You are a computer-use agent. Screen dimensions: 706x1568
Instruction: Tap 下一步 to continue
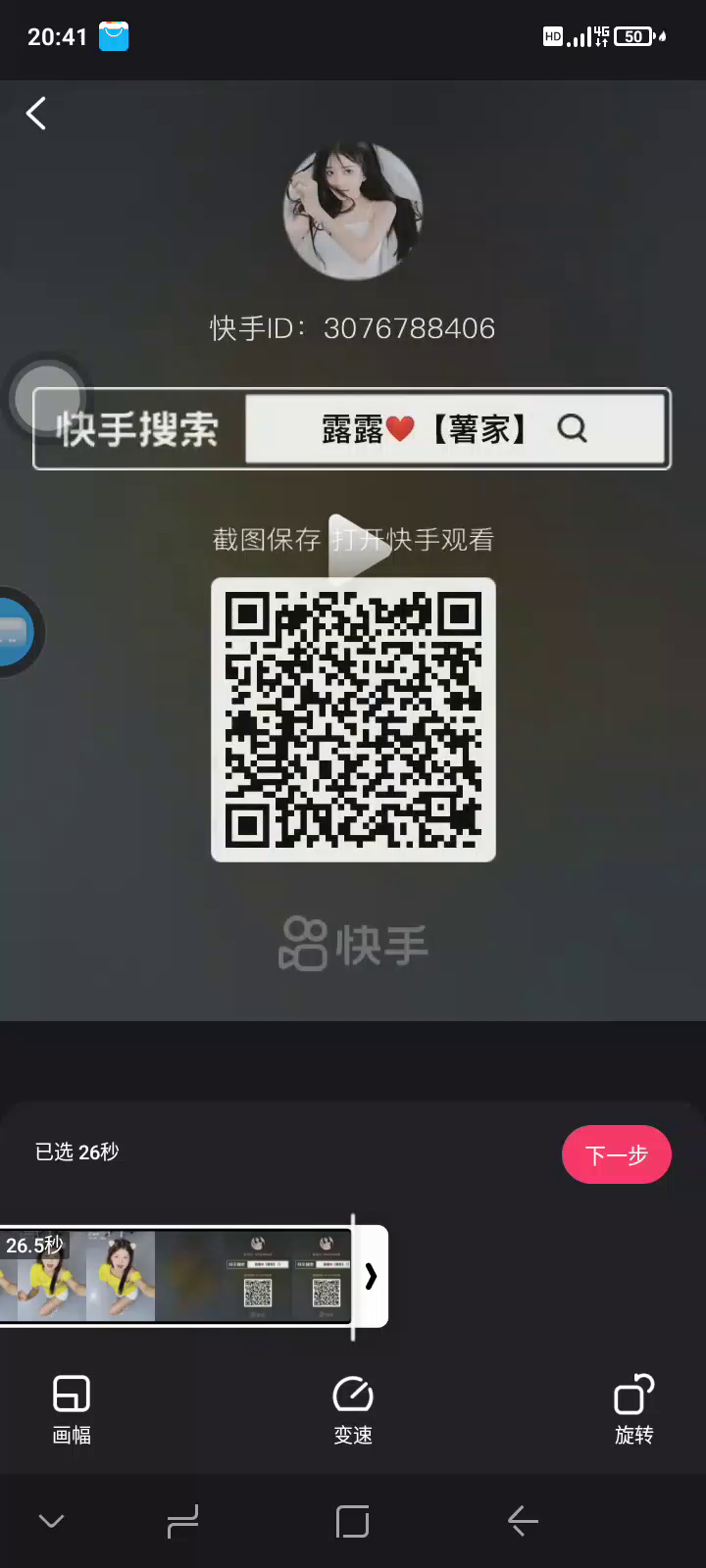(x=617, y=1154)
